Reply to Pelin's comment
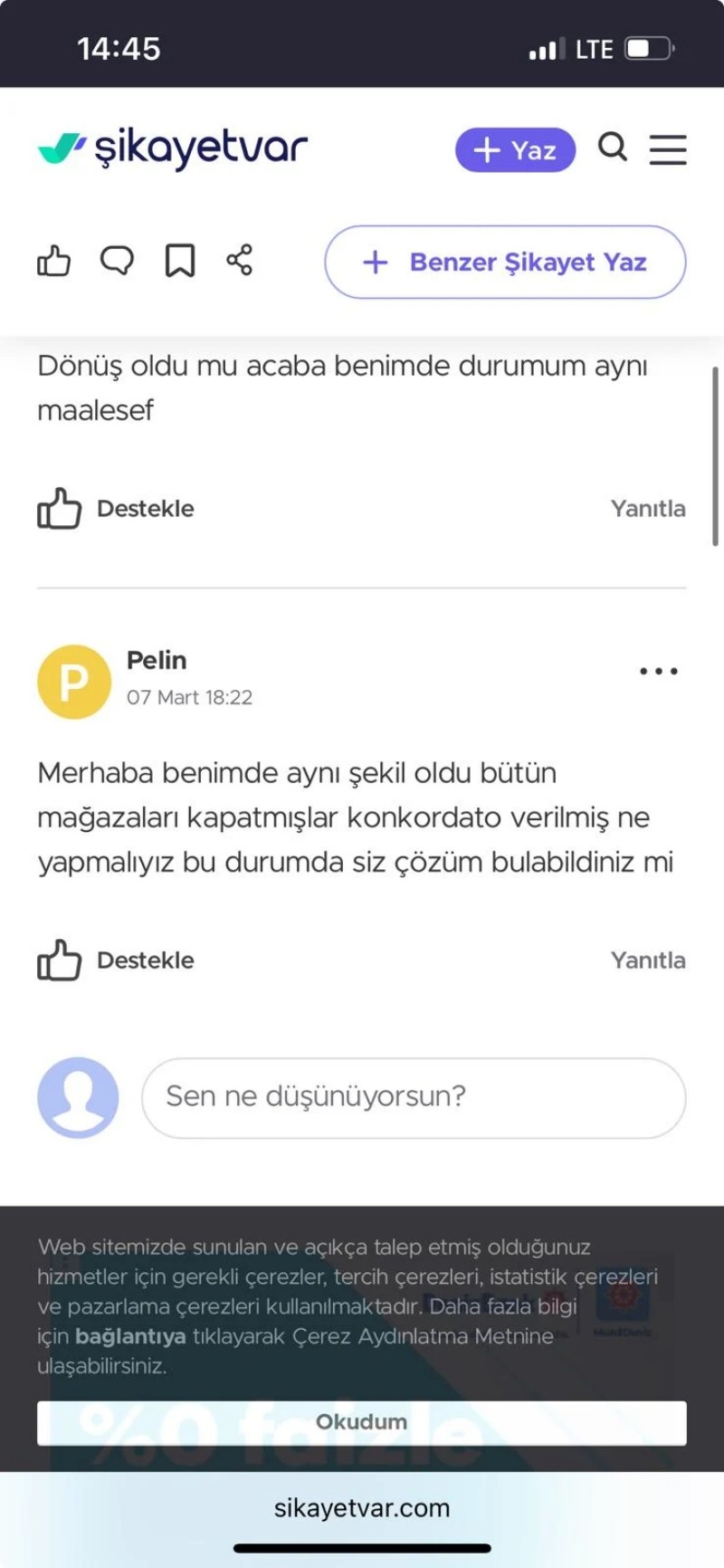This screenshot has height=1568, width=724. click(x=648, y=961)
